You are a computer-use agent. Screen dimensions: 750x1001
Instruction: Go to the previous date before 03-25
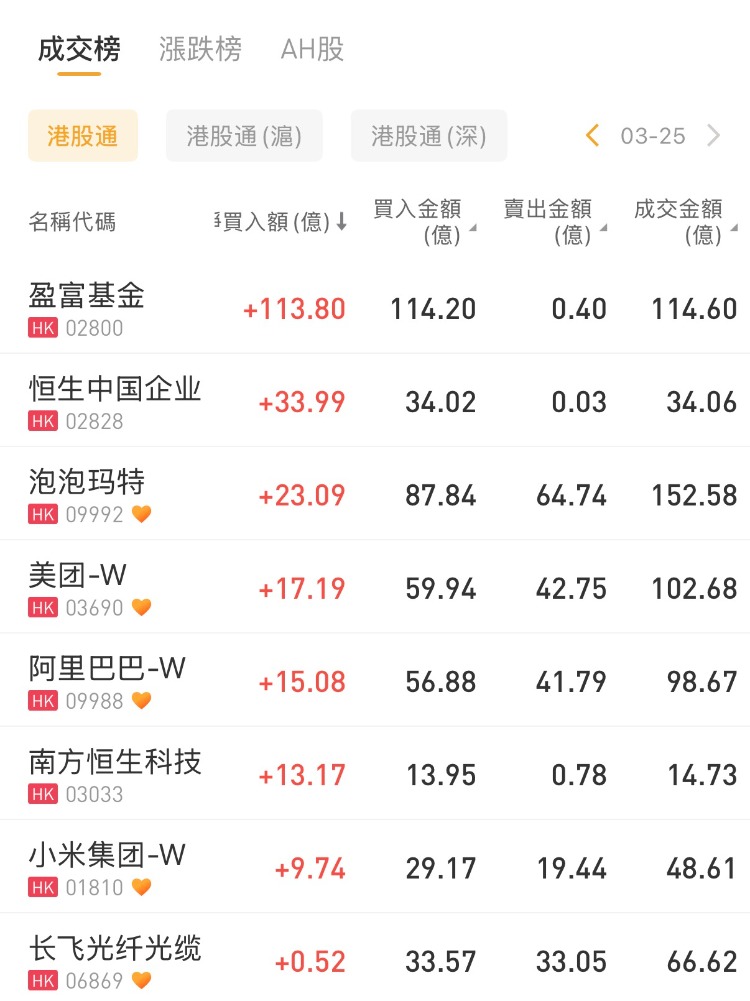[x=593, y=136]
